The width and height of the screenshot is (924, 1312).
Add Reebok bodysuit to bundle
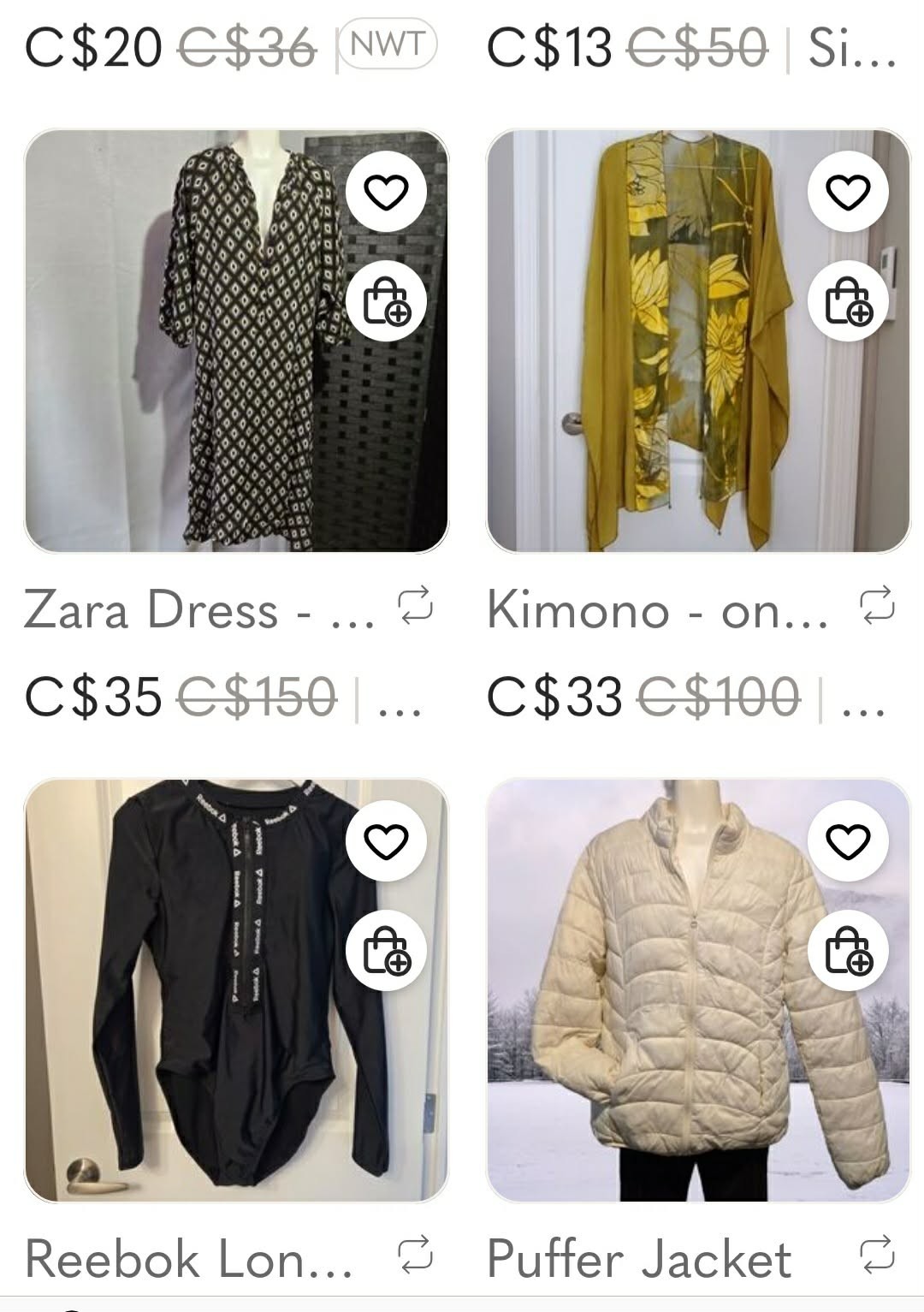click(386, 951)
